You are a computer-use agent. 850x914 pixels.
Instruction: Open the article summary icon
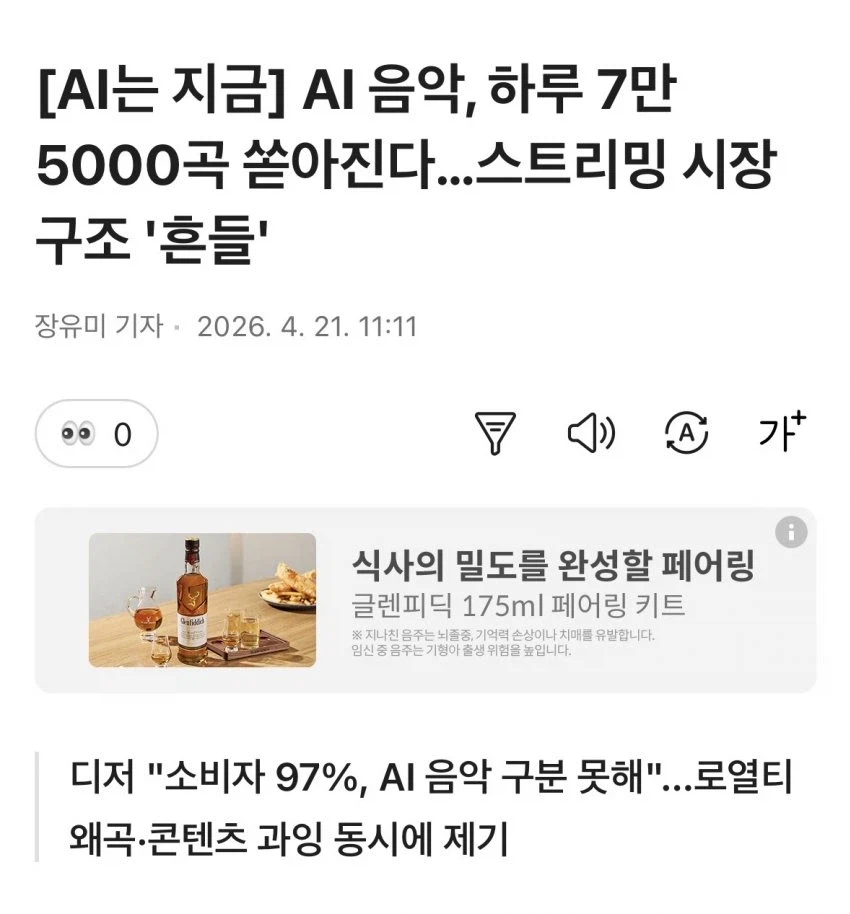[x=494, y=433]
